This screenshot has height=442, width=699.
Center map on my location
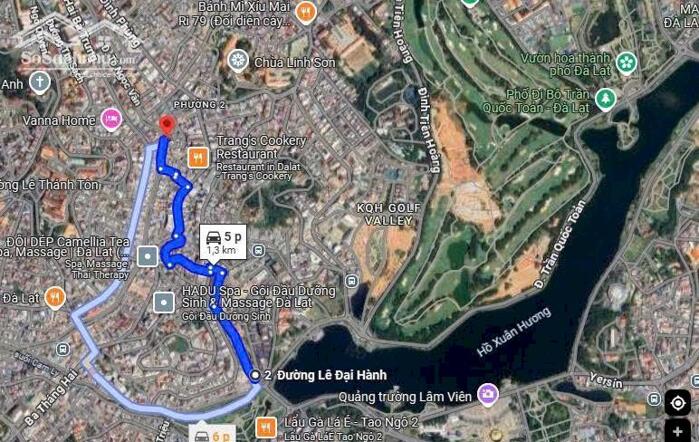click(678, 402)
